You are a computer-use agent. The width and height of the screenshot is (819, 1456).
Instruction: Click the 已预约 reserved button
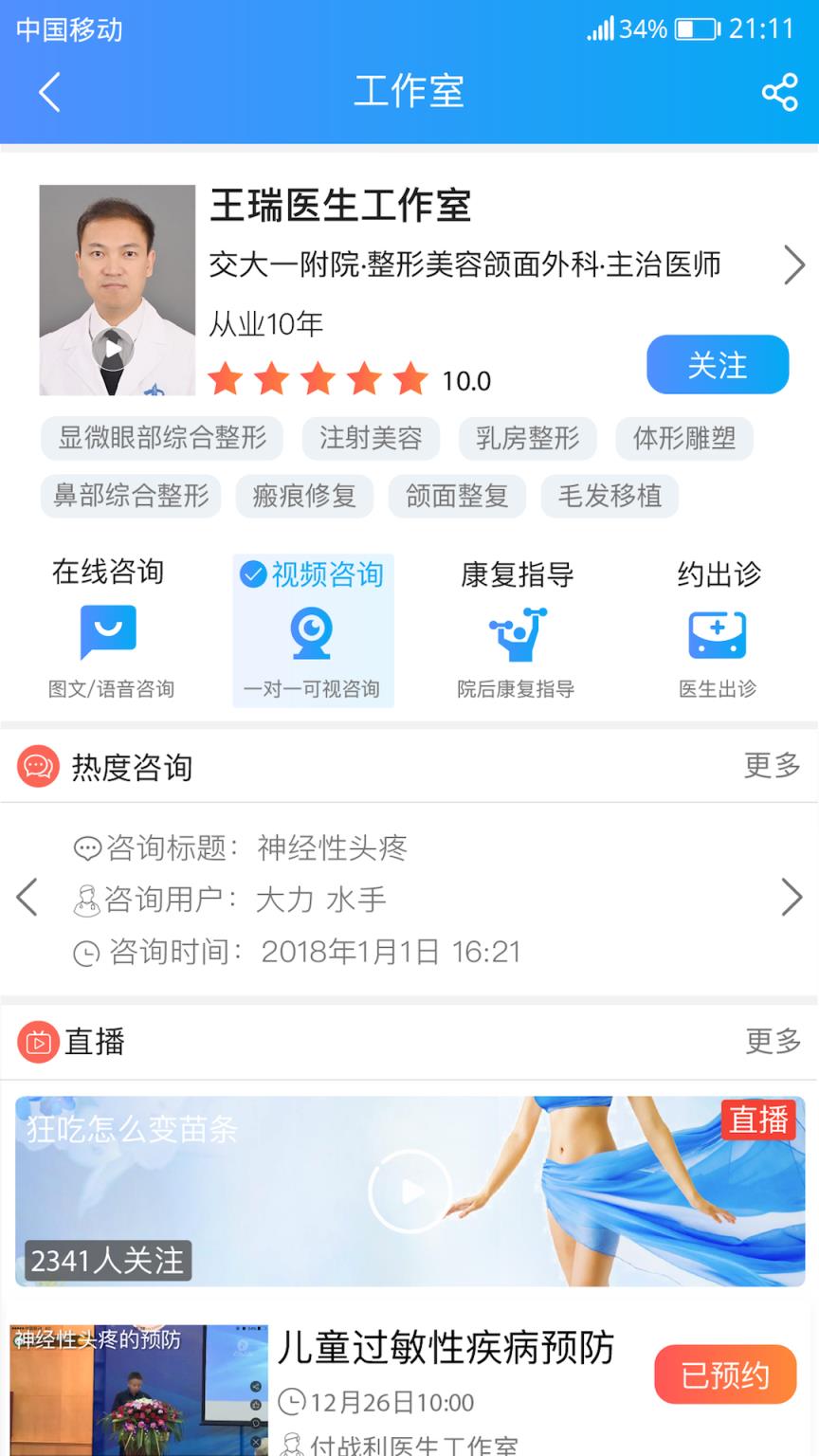tap(724, 1374)
